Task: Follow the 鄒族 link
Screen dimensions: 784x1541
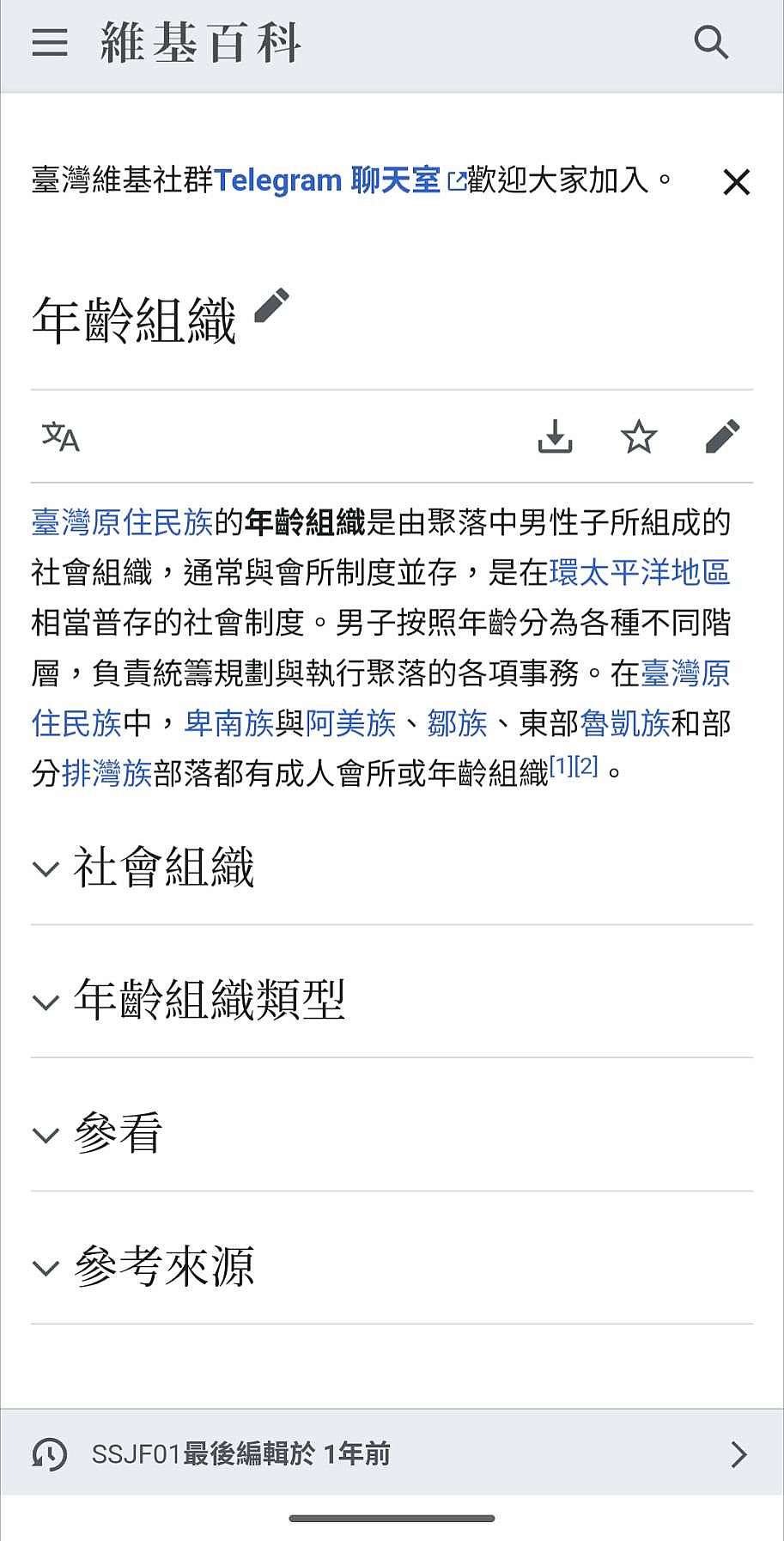Action: tap(457, 723)
